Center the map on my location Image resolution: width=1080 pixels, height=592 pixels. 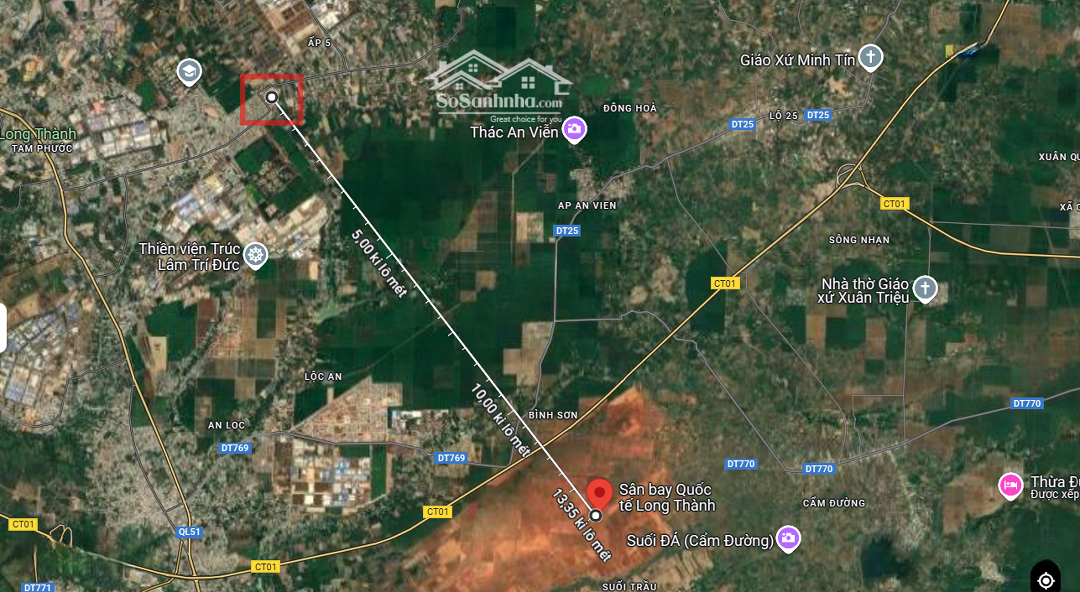pyautogui.click(x=1045, y=580)
